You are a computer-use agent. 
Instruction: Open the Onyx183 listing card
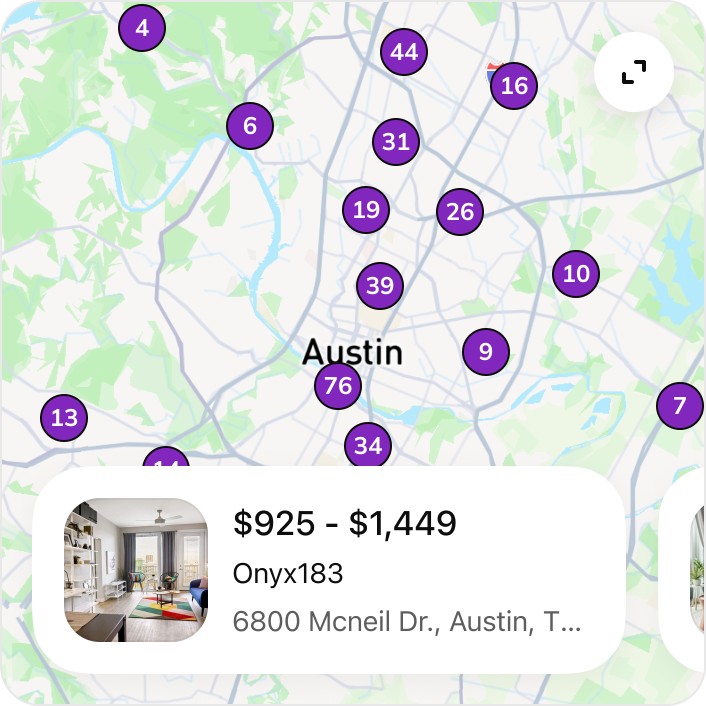pos(330,570)
